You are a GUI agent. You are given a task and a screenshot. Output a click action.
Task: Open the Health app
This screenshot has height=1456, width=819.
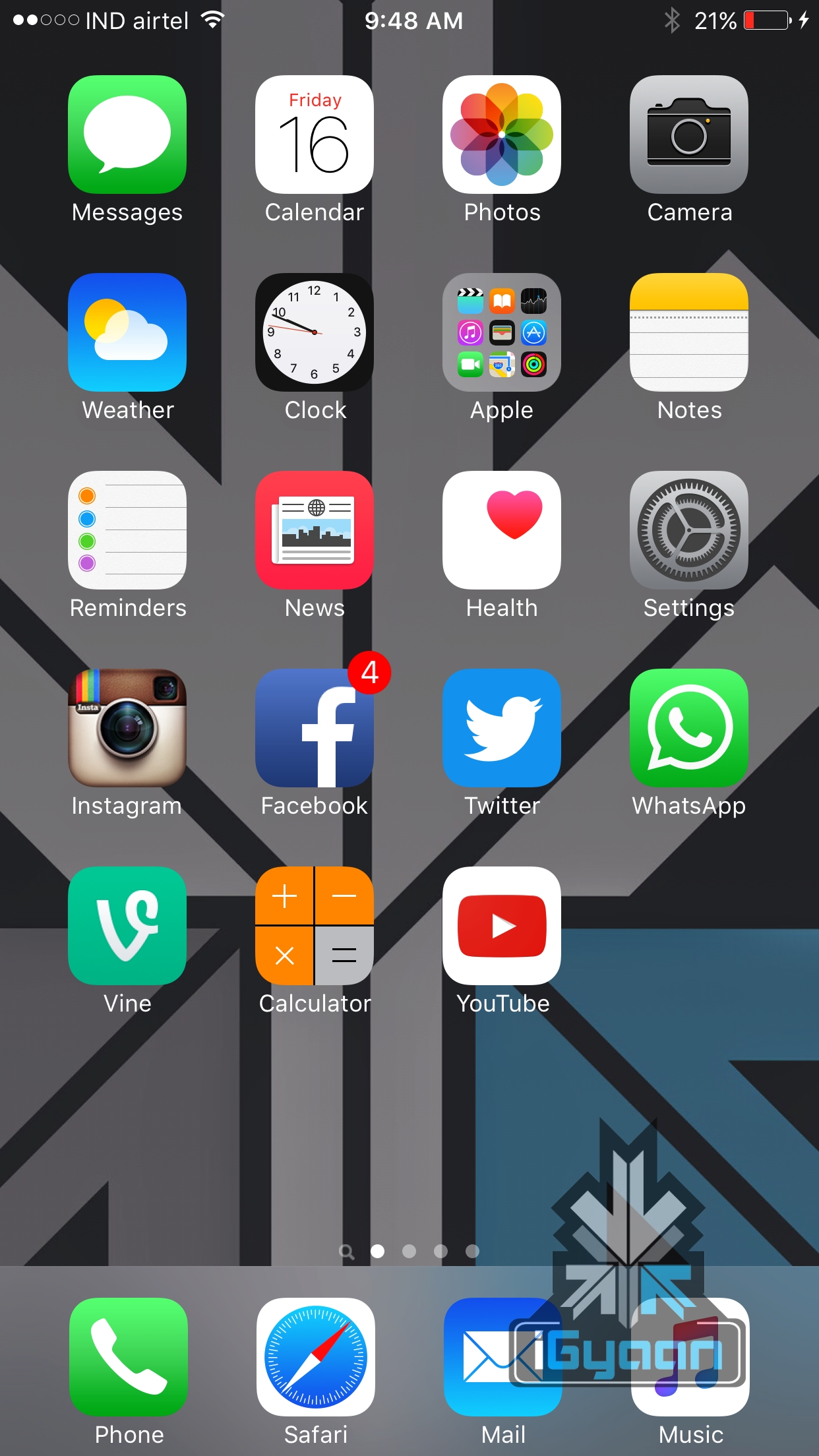502,530
